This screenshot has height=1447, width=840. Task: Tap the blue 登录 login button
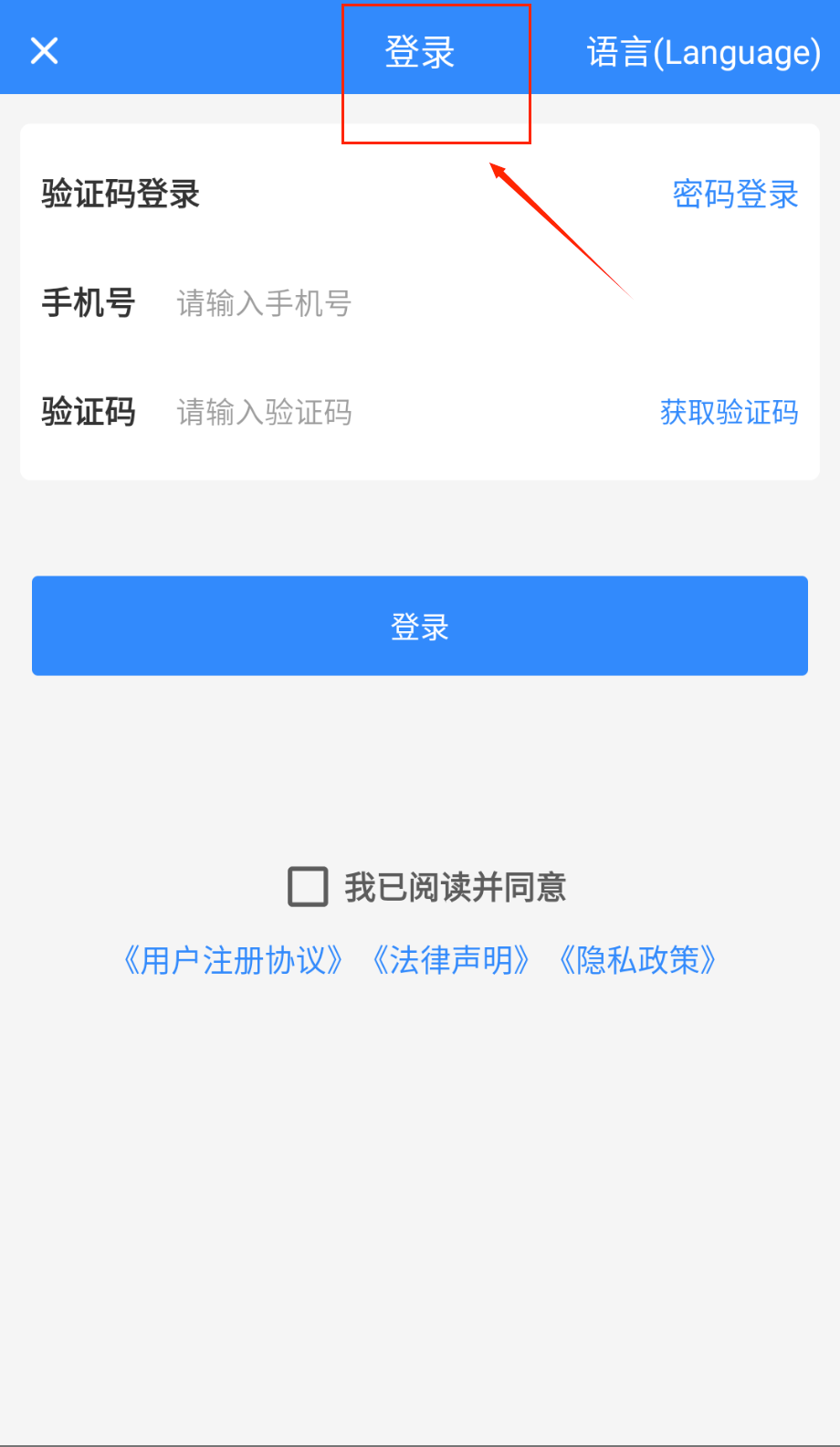[420, 626]
